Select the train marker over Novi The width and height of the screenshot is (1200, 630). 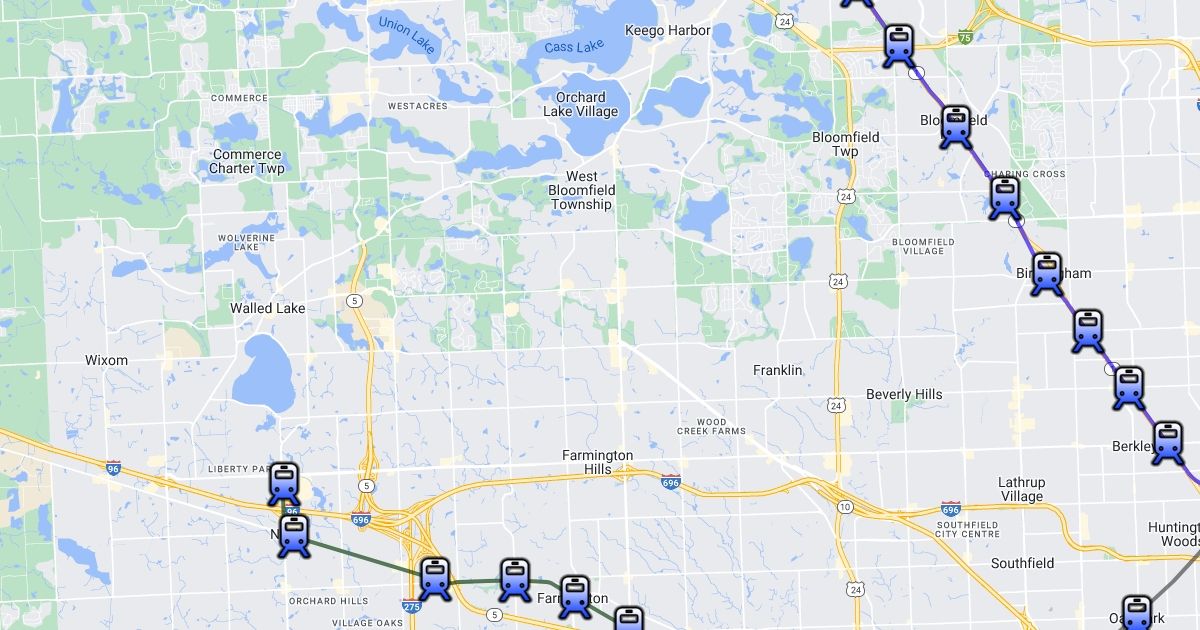click(294, 535)
